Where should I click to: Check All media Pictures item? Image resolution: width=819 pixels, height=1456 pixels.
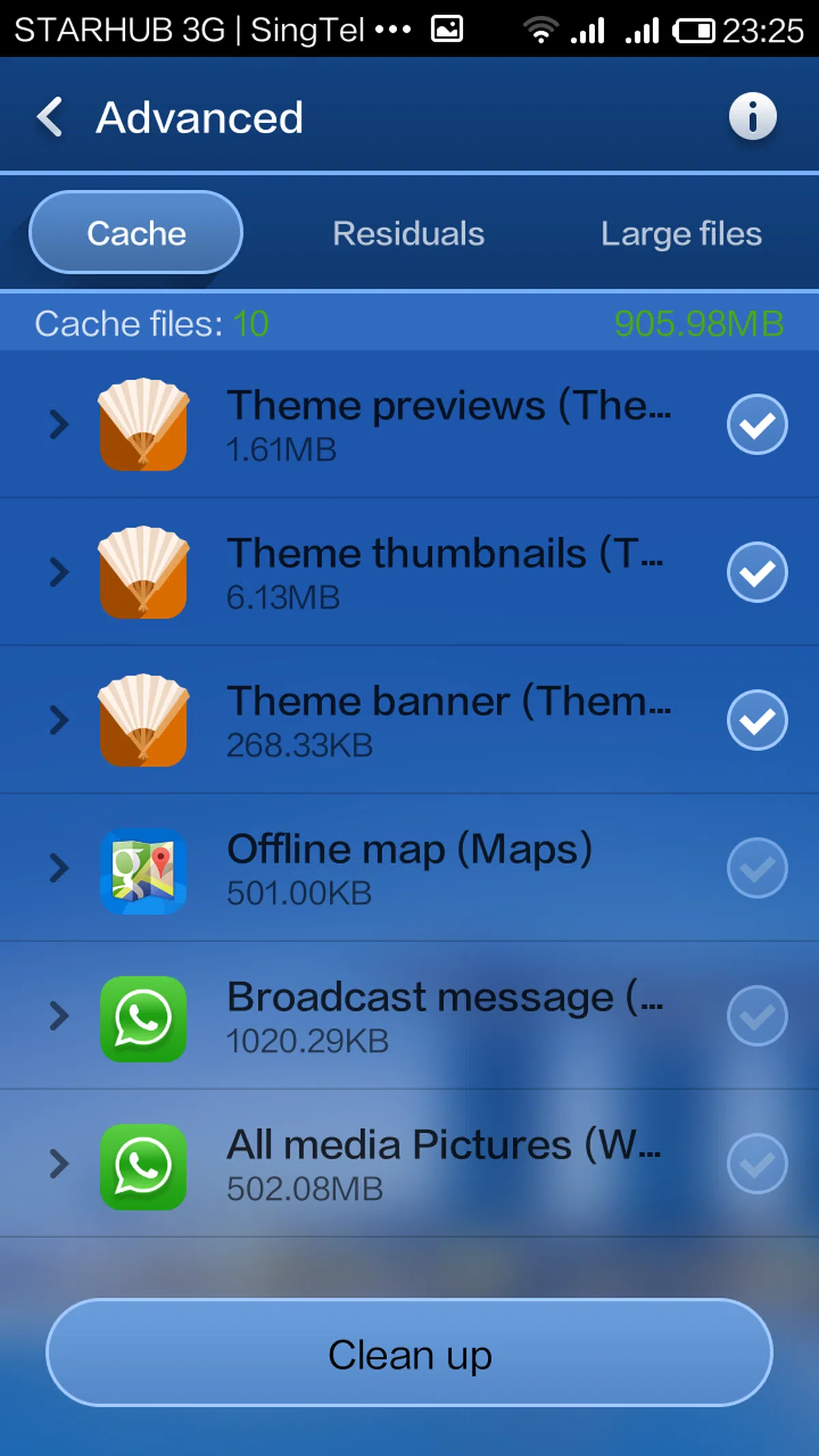pyautogui.click(x=757, y=1164)
